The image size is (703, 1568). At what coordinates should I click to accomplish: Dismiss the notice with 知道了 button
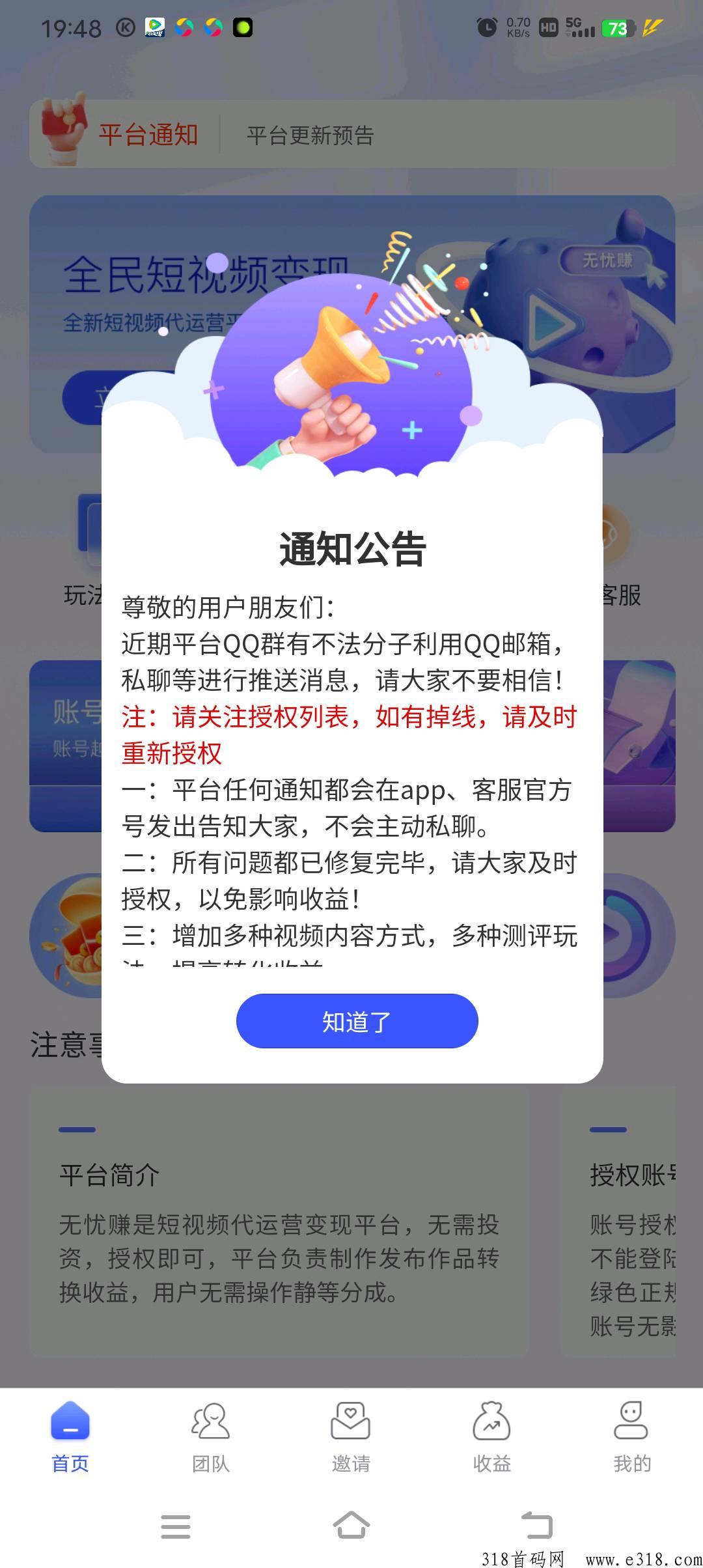(357, 1020)
